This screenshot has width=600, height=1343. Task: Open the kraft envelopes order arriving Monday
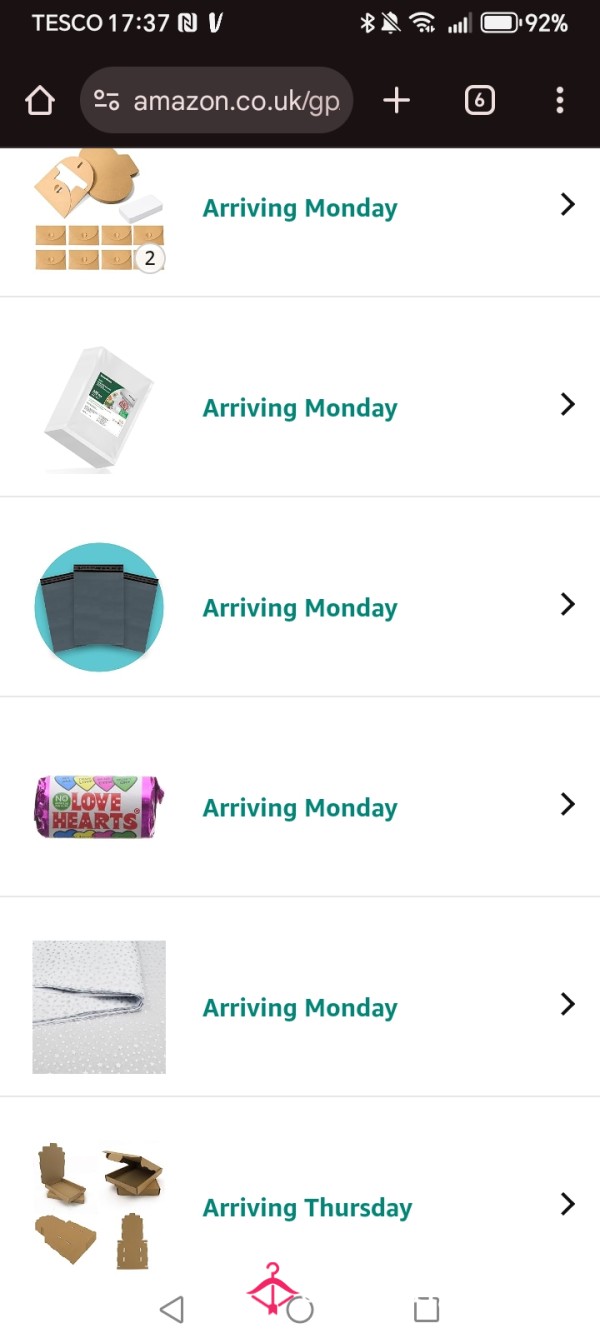pyautogui.click(x=300, y=208)
